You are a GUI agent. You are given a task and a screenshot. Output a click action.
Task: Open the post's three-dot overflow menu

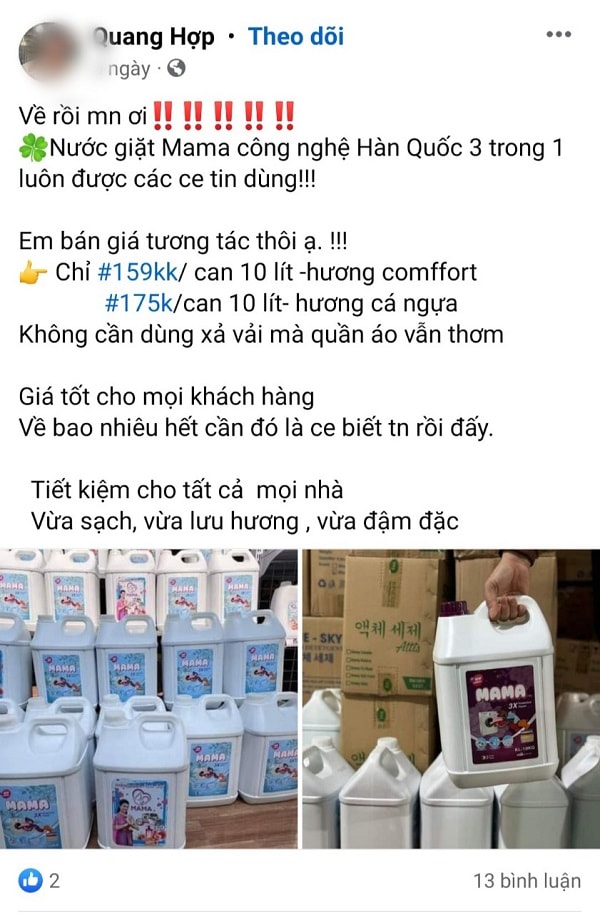[559, 35]
